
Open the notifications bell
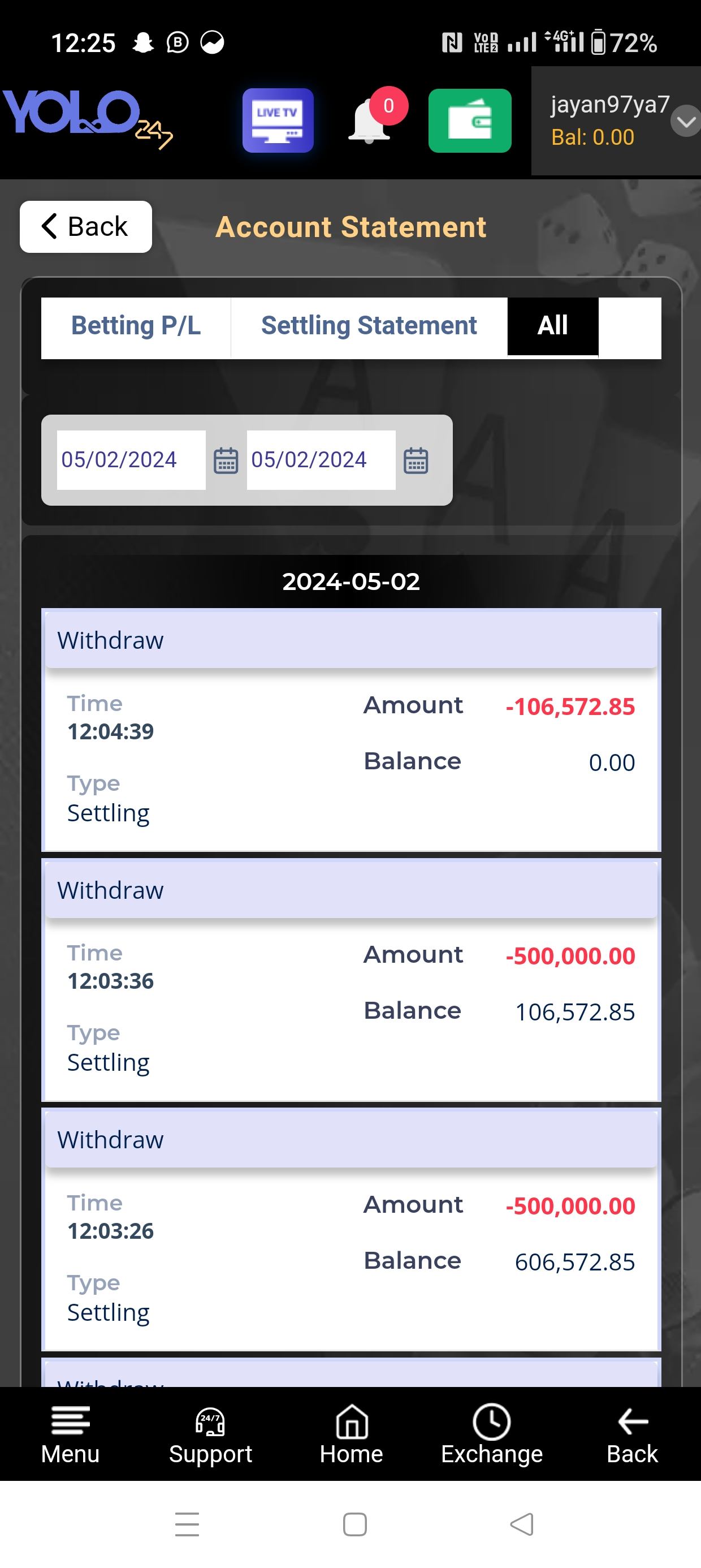click(369, 122)
